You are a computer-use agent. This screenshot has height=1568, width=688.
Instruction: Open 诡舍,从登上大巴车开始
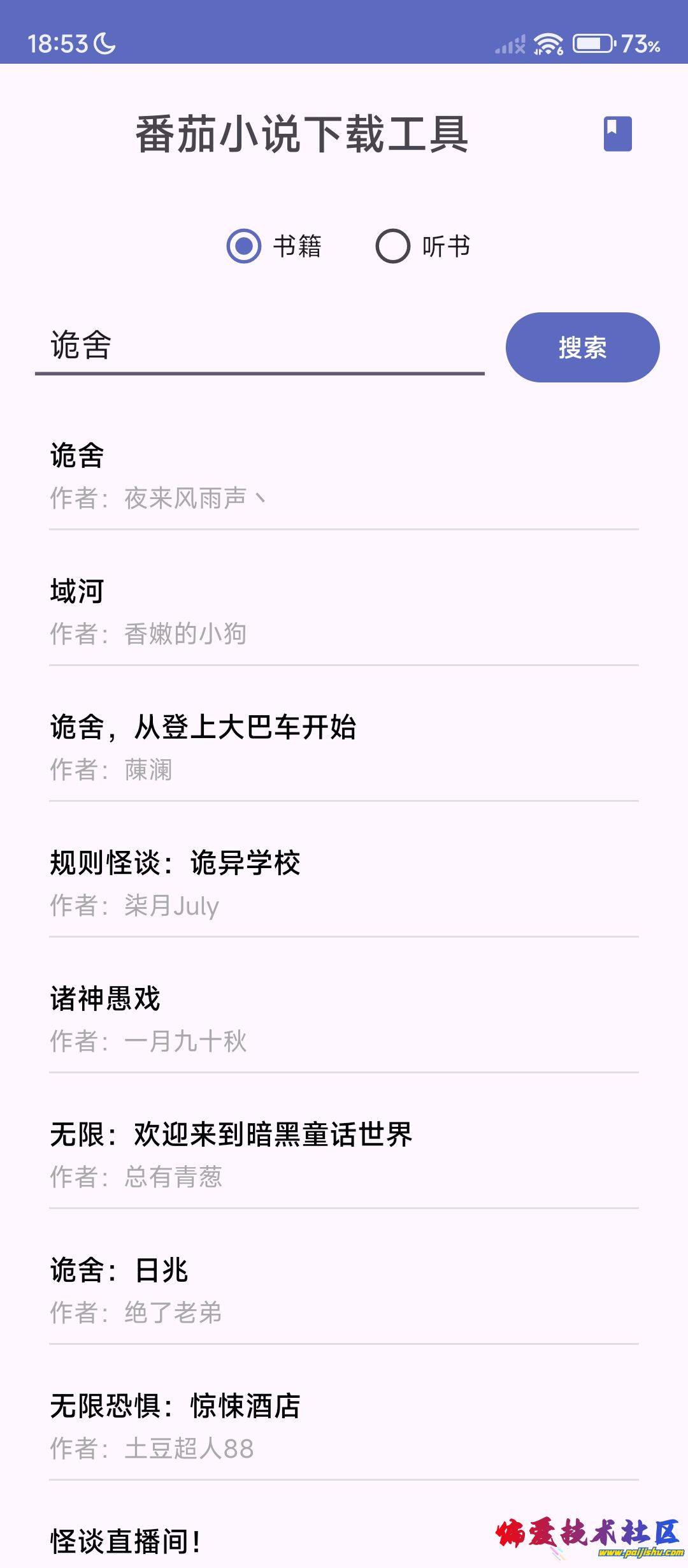point(343,747)
